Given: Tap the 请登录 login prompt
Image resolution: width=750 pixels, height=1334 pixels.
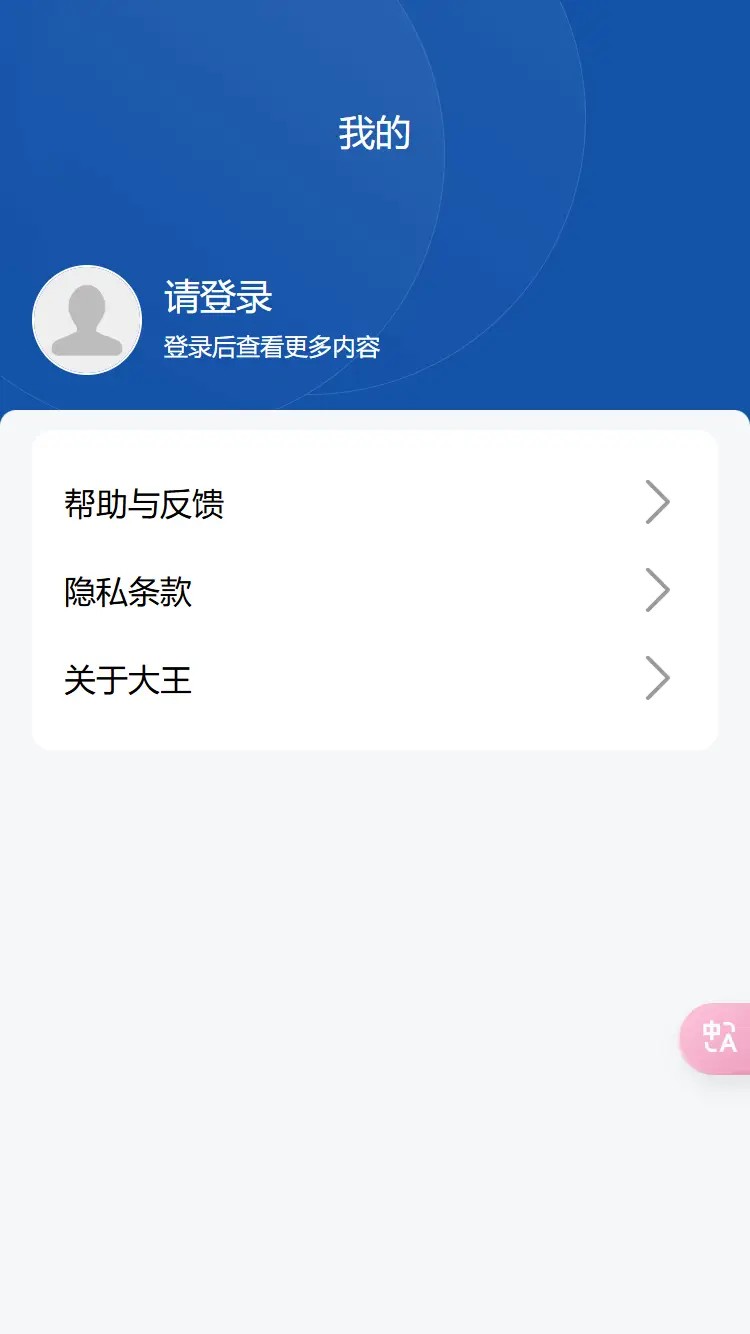Looking at the screenshot, I should [218, 298].
